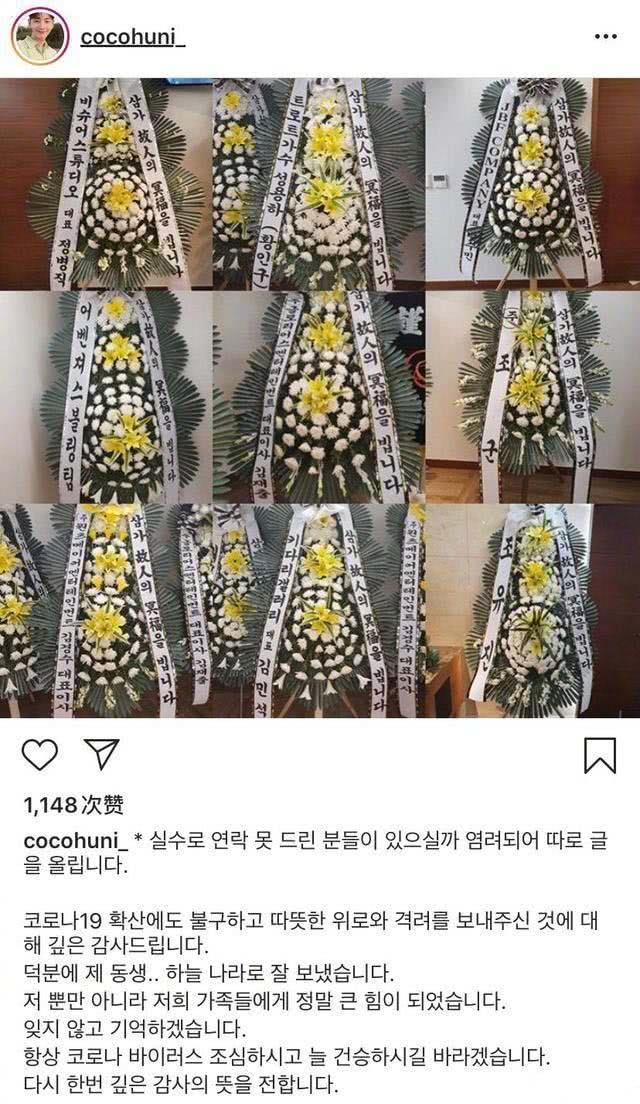Like this post with the heart icon
This screenshot has height=1104, width=640.
40,755
